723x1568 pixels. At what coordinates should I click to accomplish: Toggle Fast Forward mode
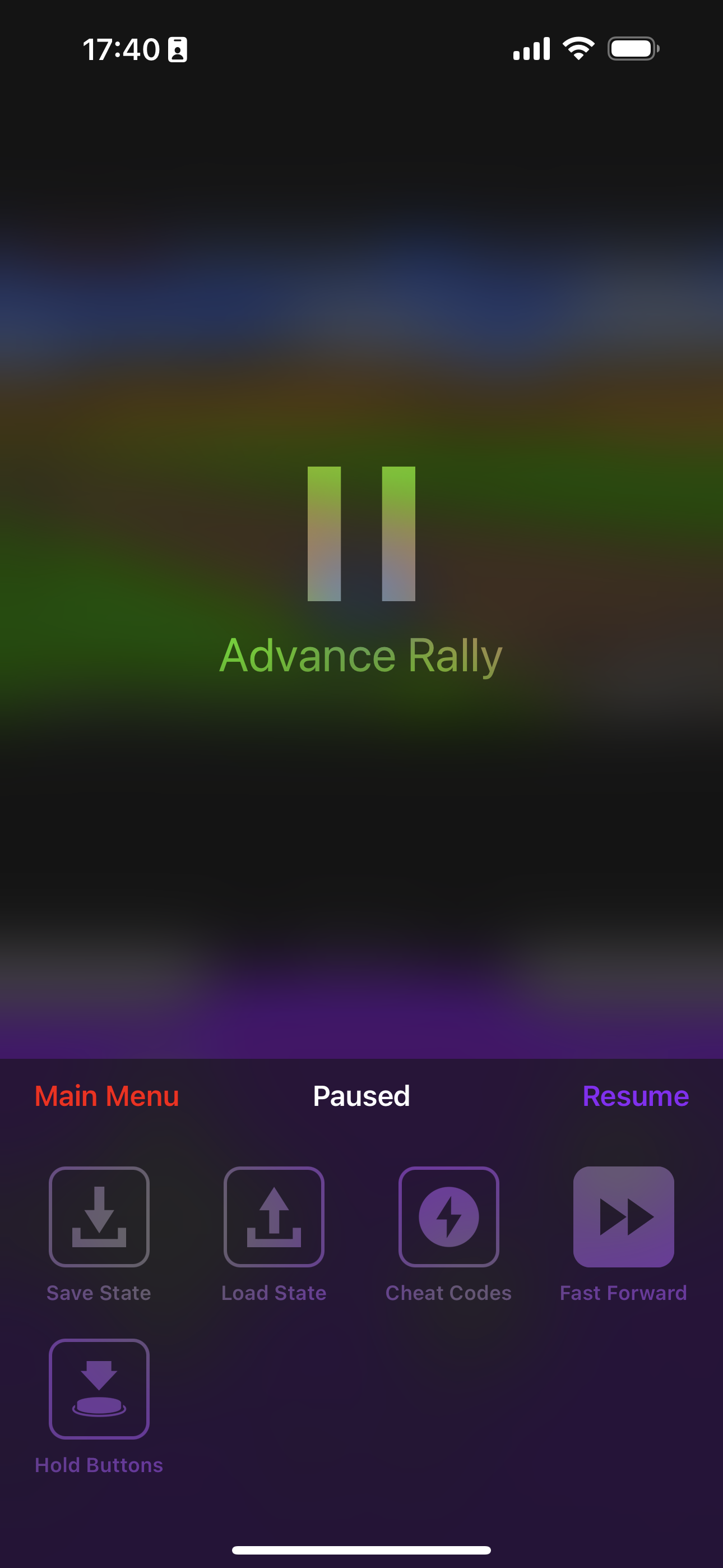point(623,1217)
